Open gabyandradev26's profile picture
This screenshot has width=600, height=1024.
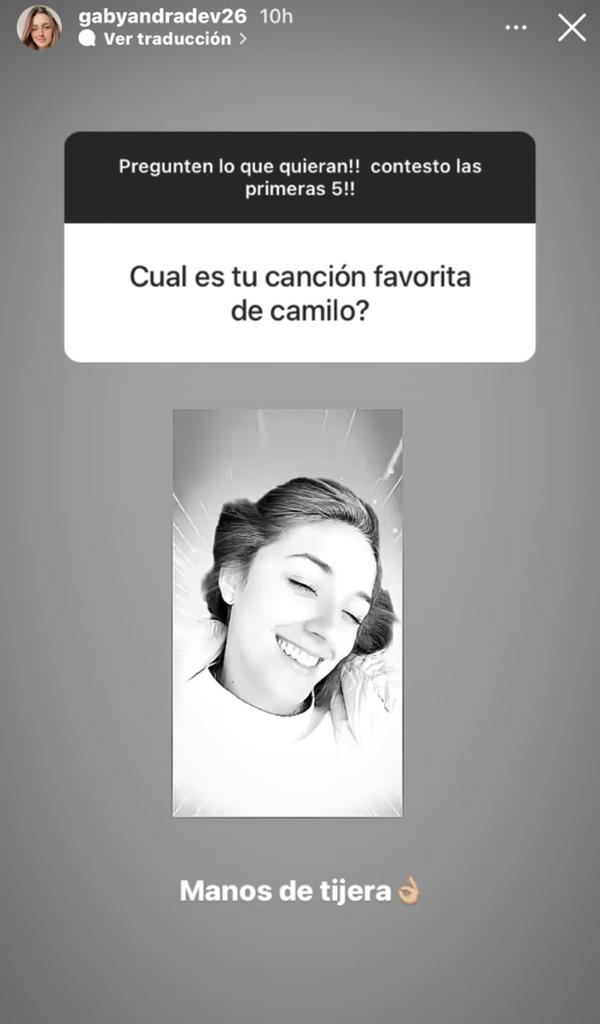click(x=39, y=28)
